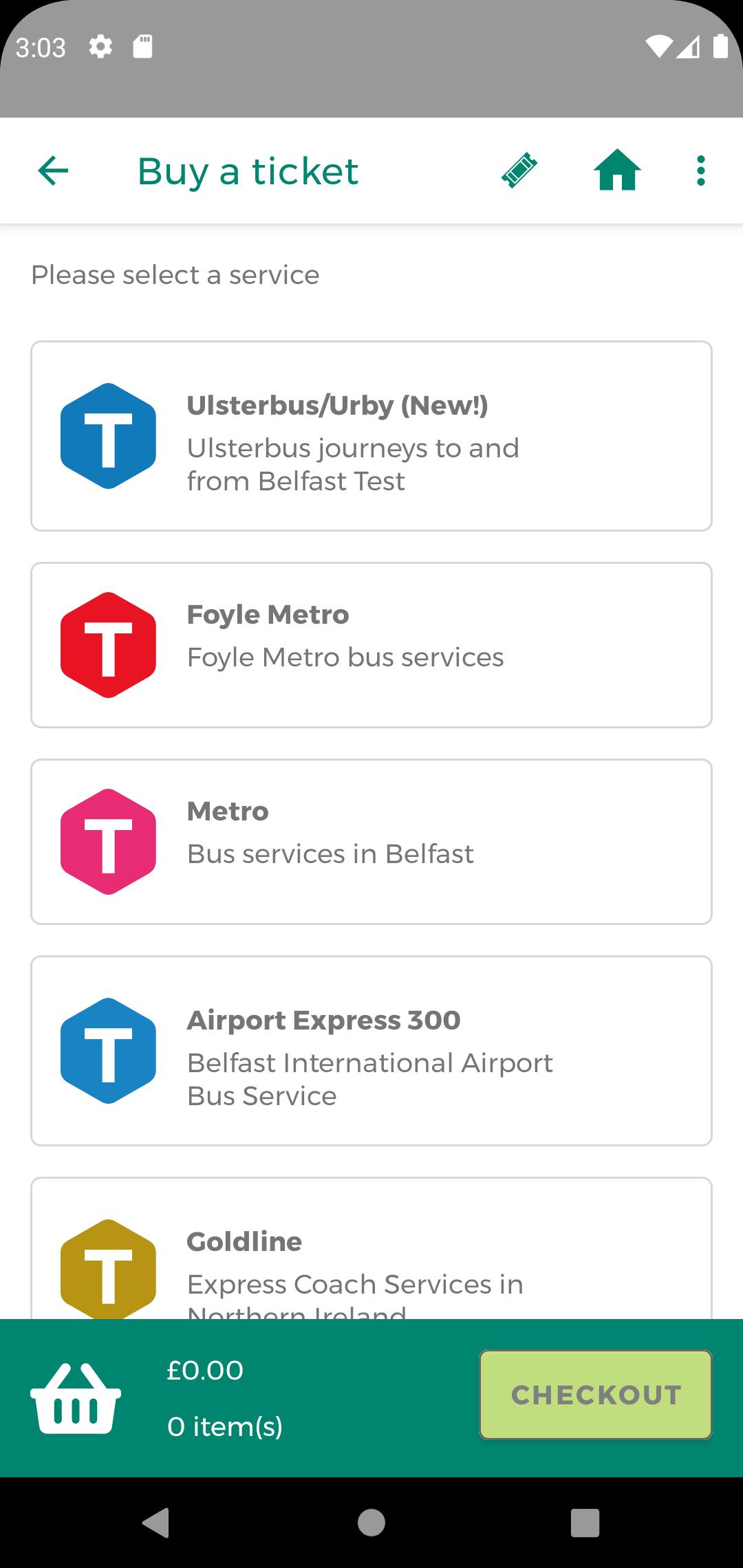Screen dimensions: 743x1568
Task: Open my tickets icon in toolbar
Action: click(519, 171)
